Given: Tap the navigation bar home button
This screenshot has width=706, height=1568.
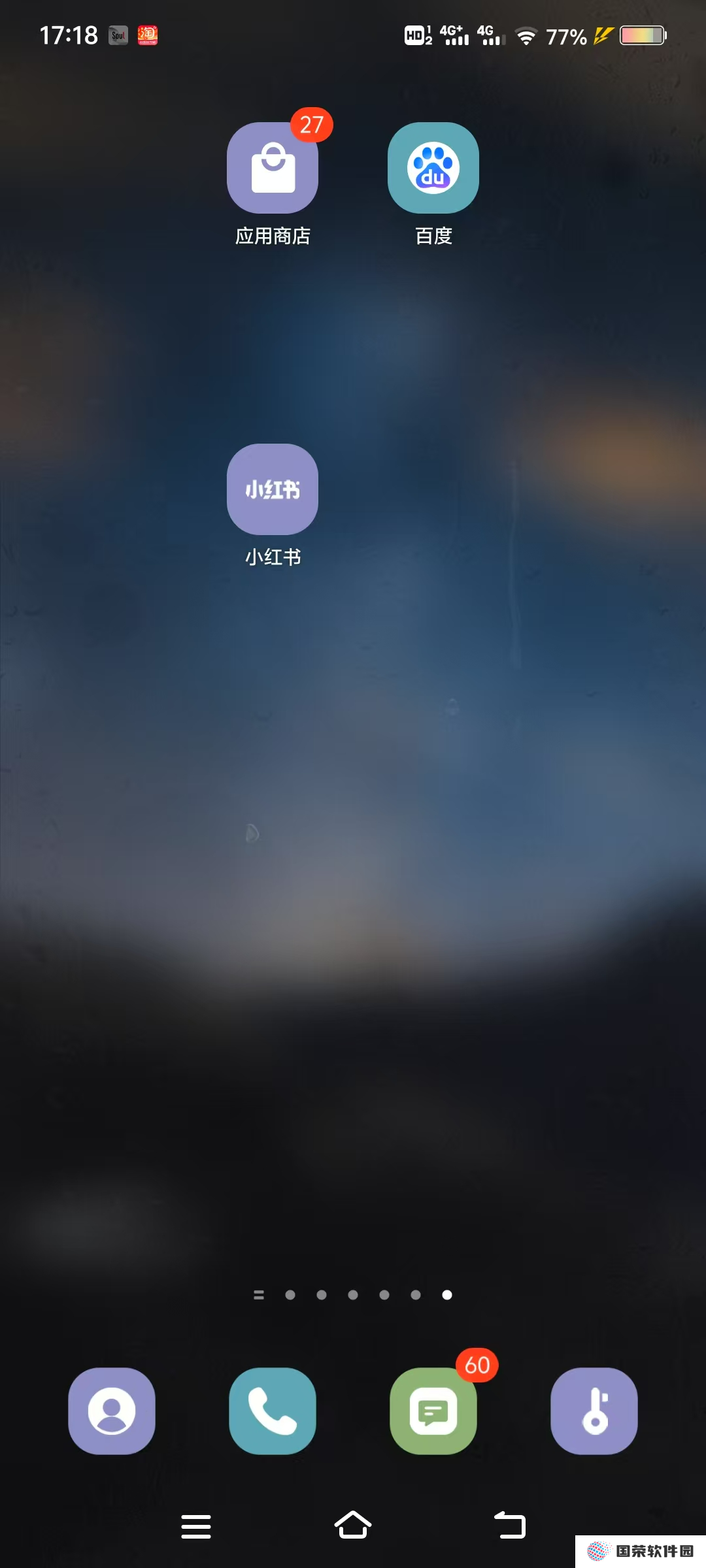Looking at the screenshot, I should [x=353, y=1526].
